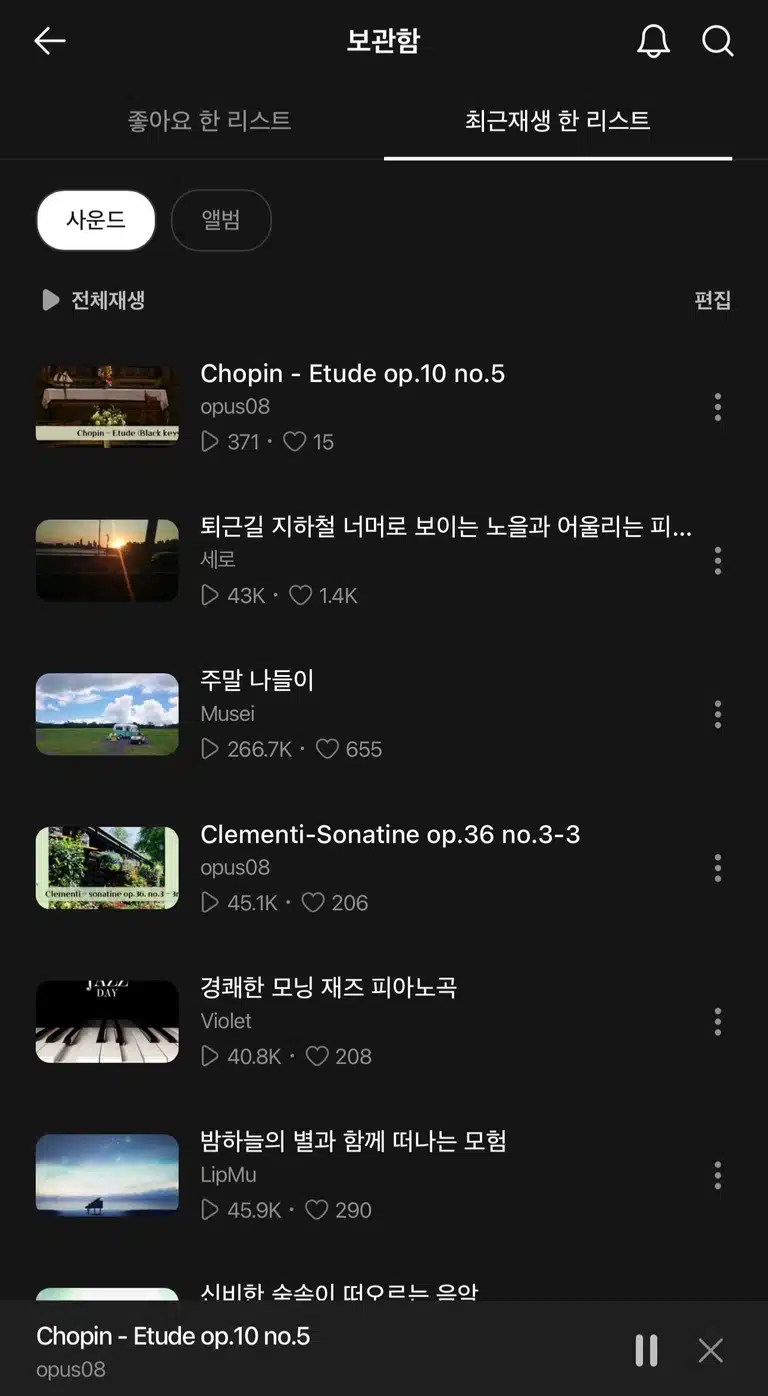Viewport: 768px width, 1396px height.
Task: Close the mini player
Action: tap(711, 1351)
